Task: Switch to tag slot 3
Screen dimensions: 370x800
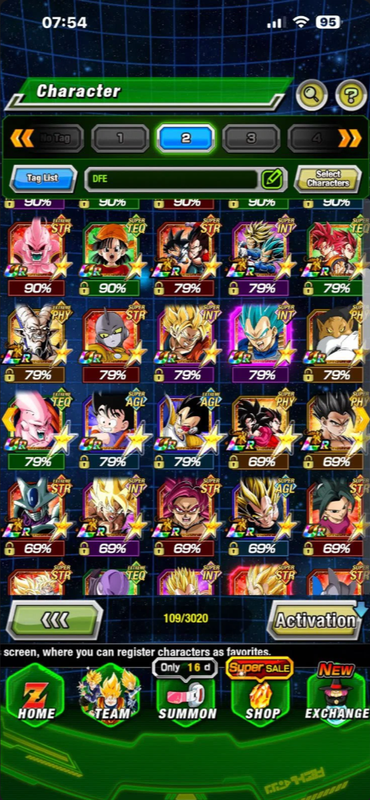Action: 251,138
